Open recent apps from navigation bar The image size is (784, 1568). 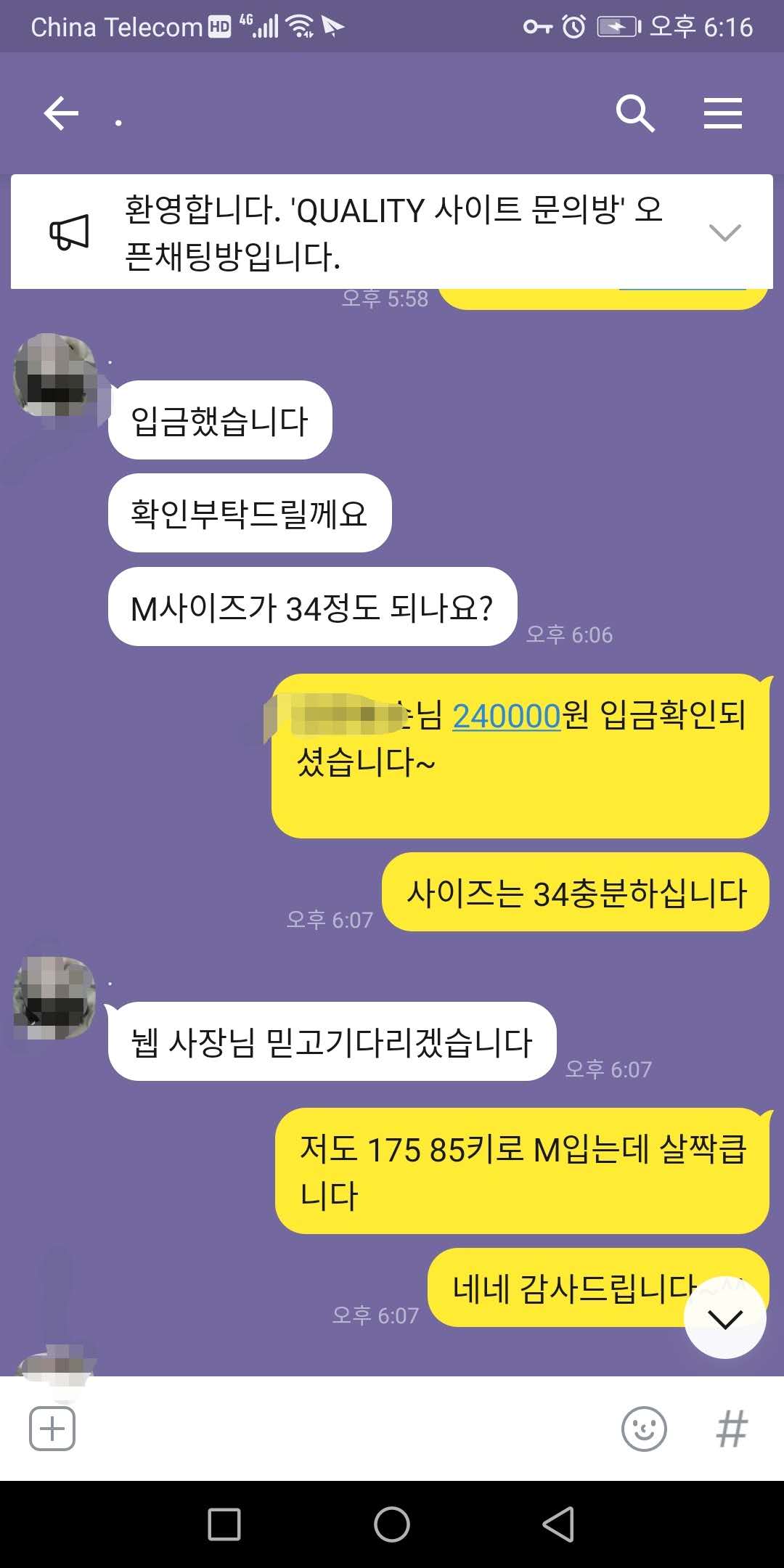224,1524
